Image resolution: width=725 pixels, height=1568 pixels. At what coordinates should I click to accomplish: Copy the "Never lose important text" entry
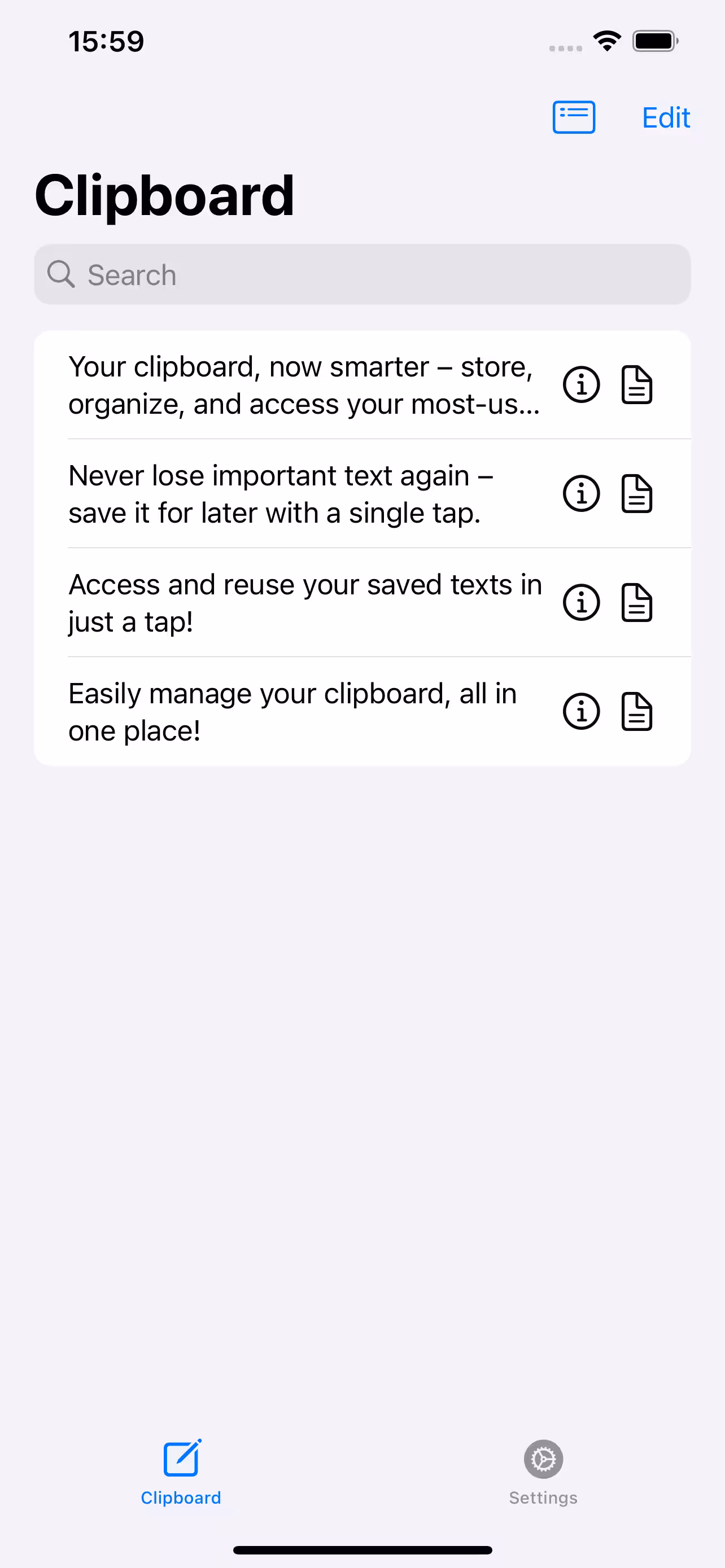coord(636,493)
